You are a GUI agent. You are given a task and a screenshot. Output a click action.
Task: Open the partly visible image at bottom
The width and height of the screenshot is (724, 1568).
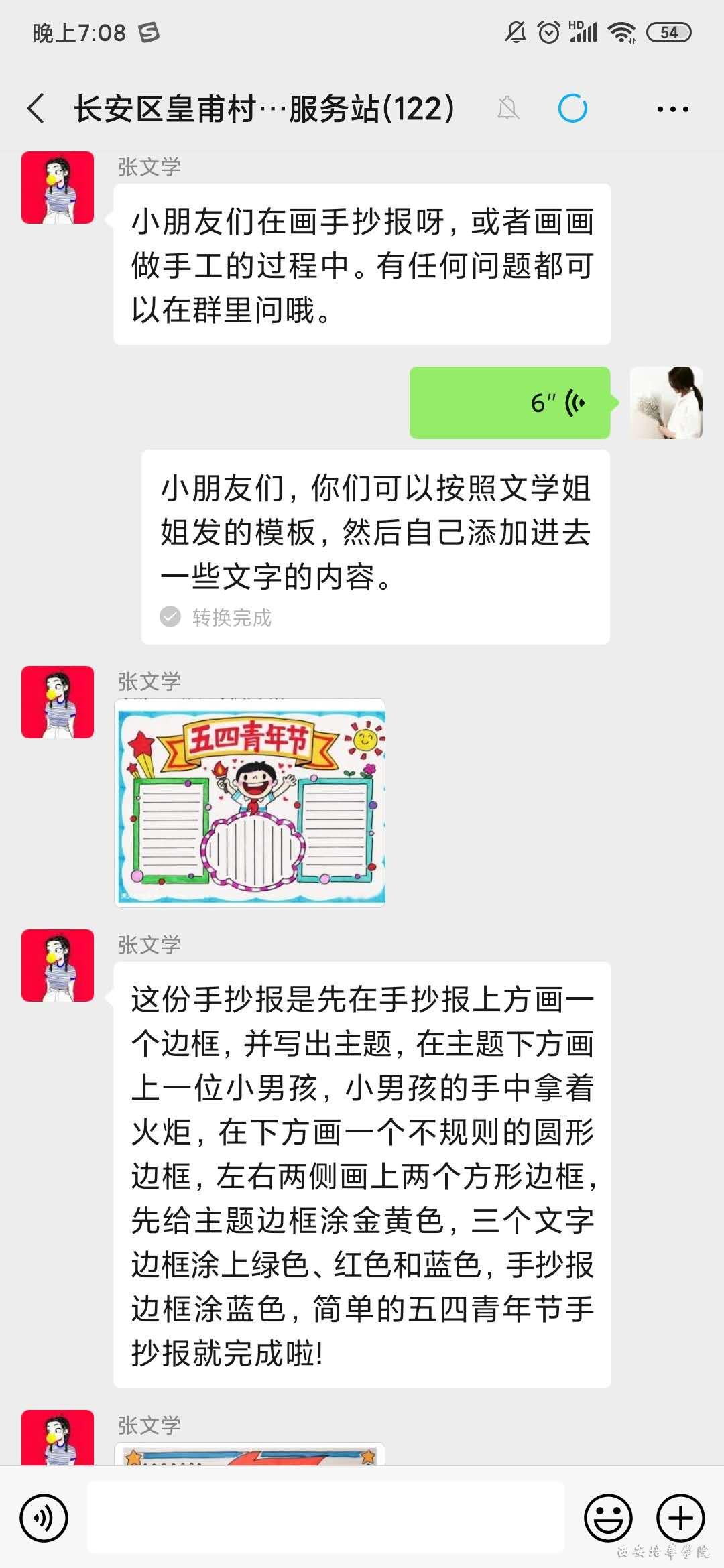pos(250,1454)
